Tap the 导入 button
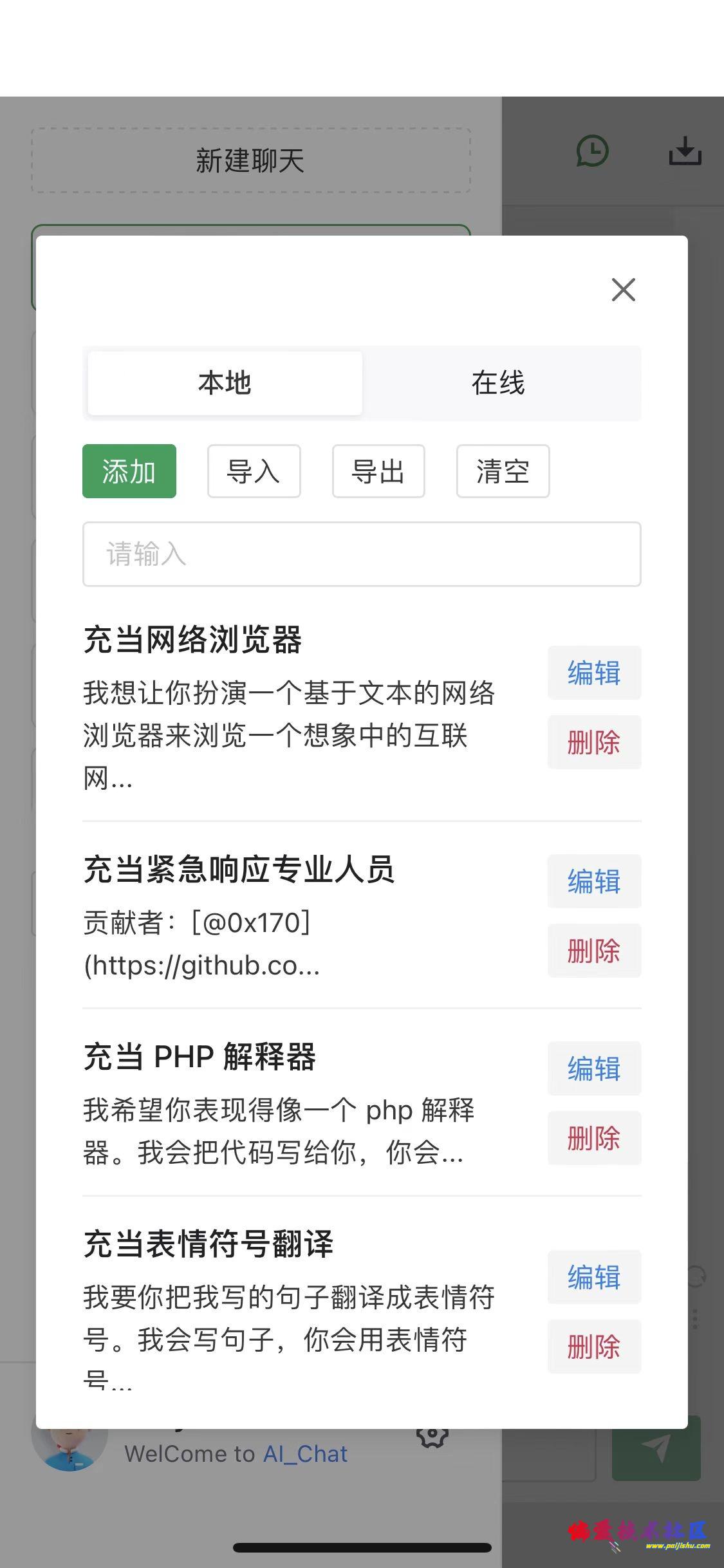 coord(254,471)
